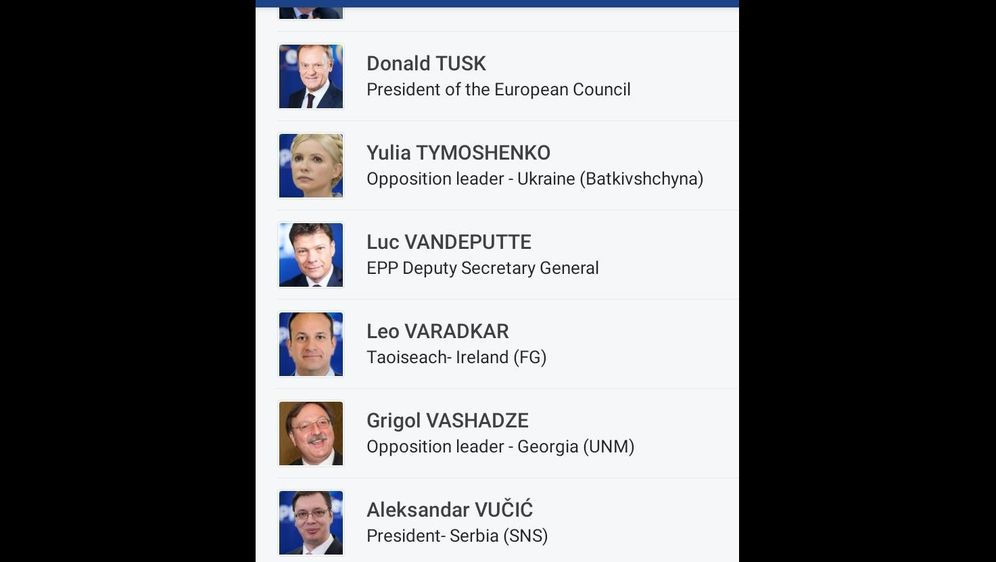Screen dimensions: 996x562
Task: Open Donald Tusk's profile
Action: (x=497, y=76)
